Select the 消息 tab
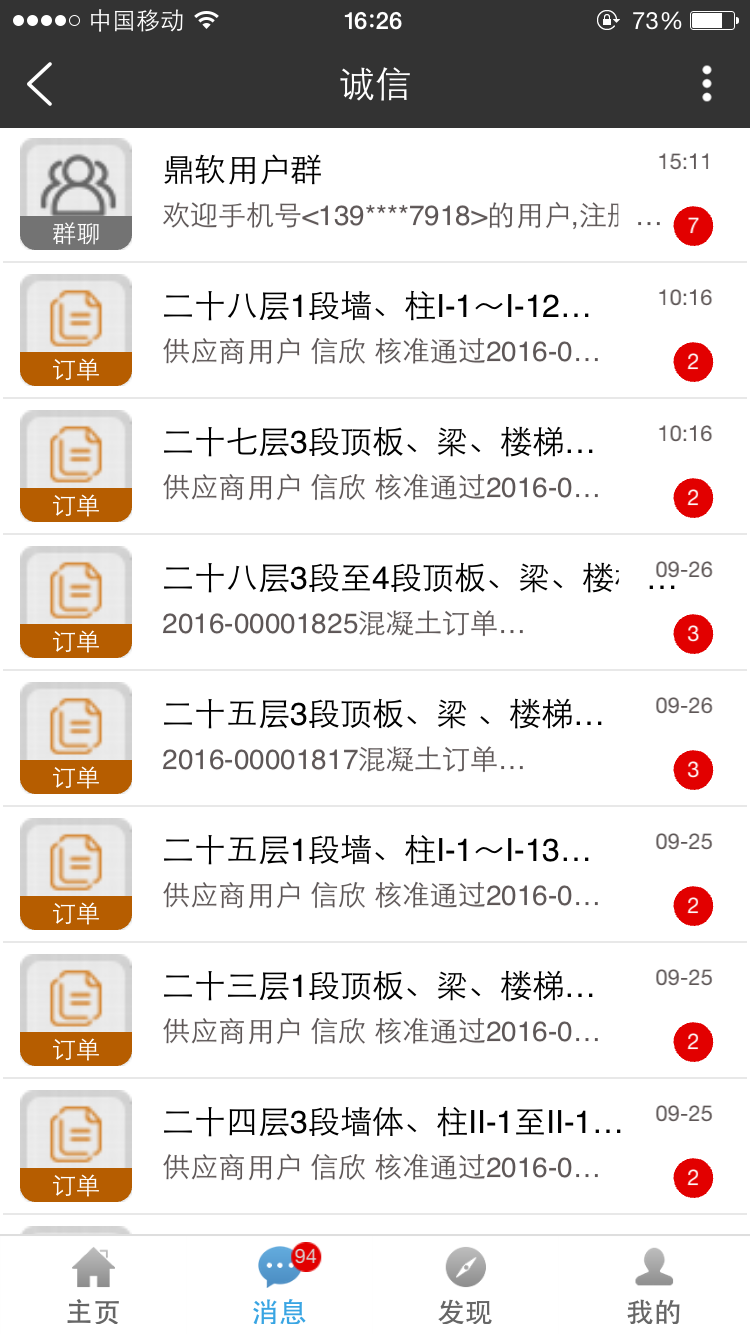The height and width of the screenshot is (1334, 750). (x=280, y=1285)
